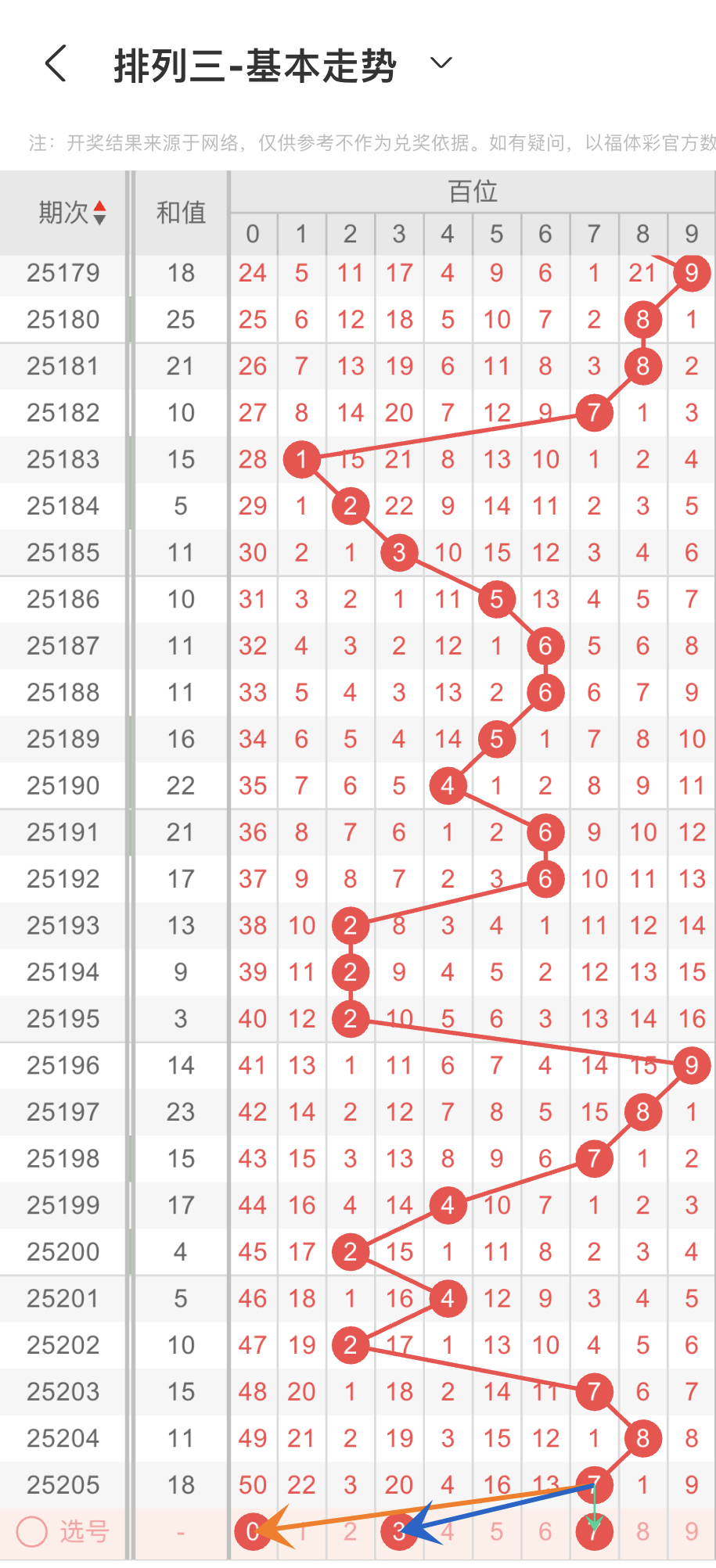
Task: Unselect number 7 in the selection row
Action: (x=594, y=1531)
